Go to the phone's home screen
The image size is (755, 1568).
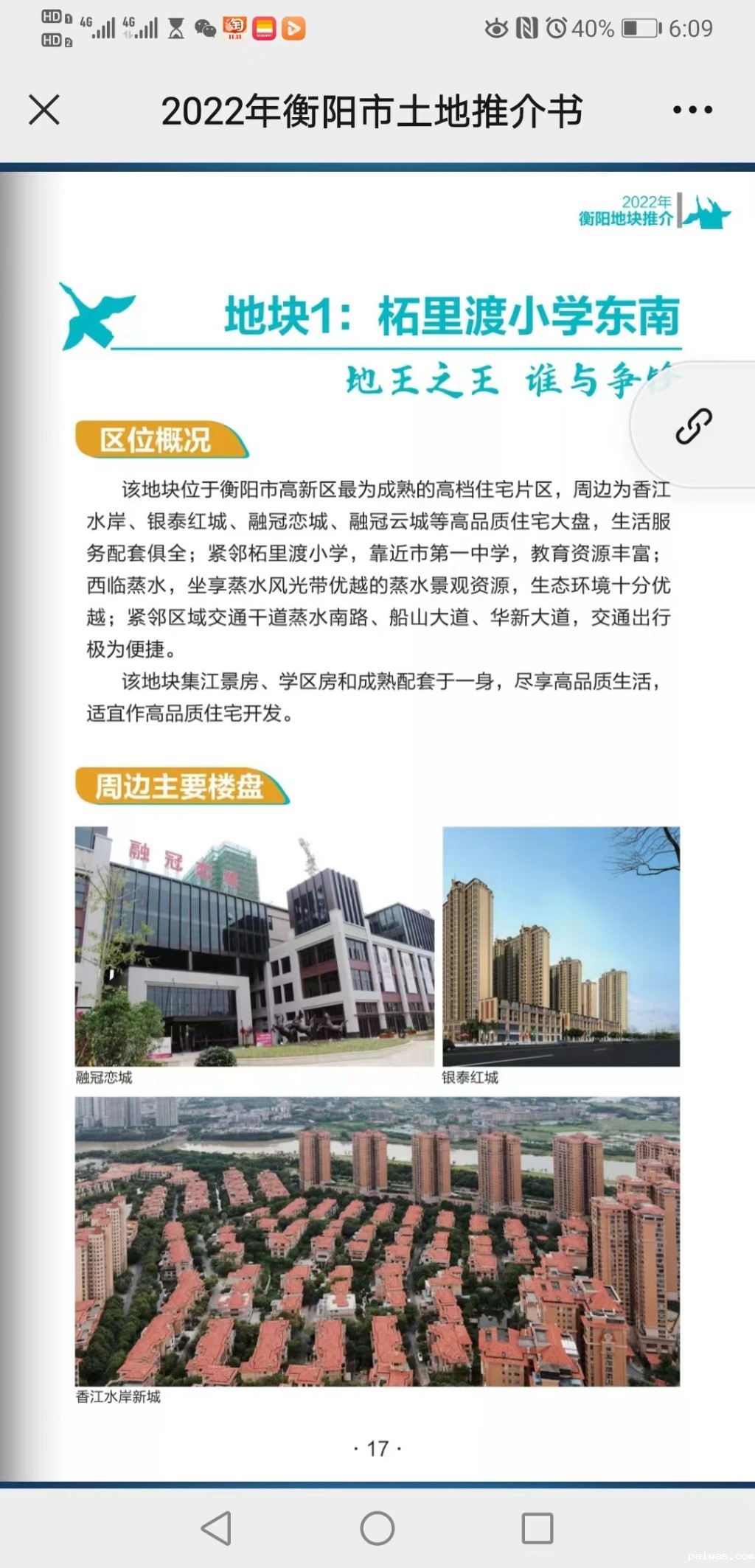(x=377, y=1528)
